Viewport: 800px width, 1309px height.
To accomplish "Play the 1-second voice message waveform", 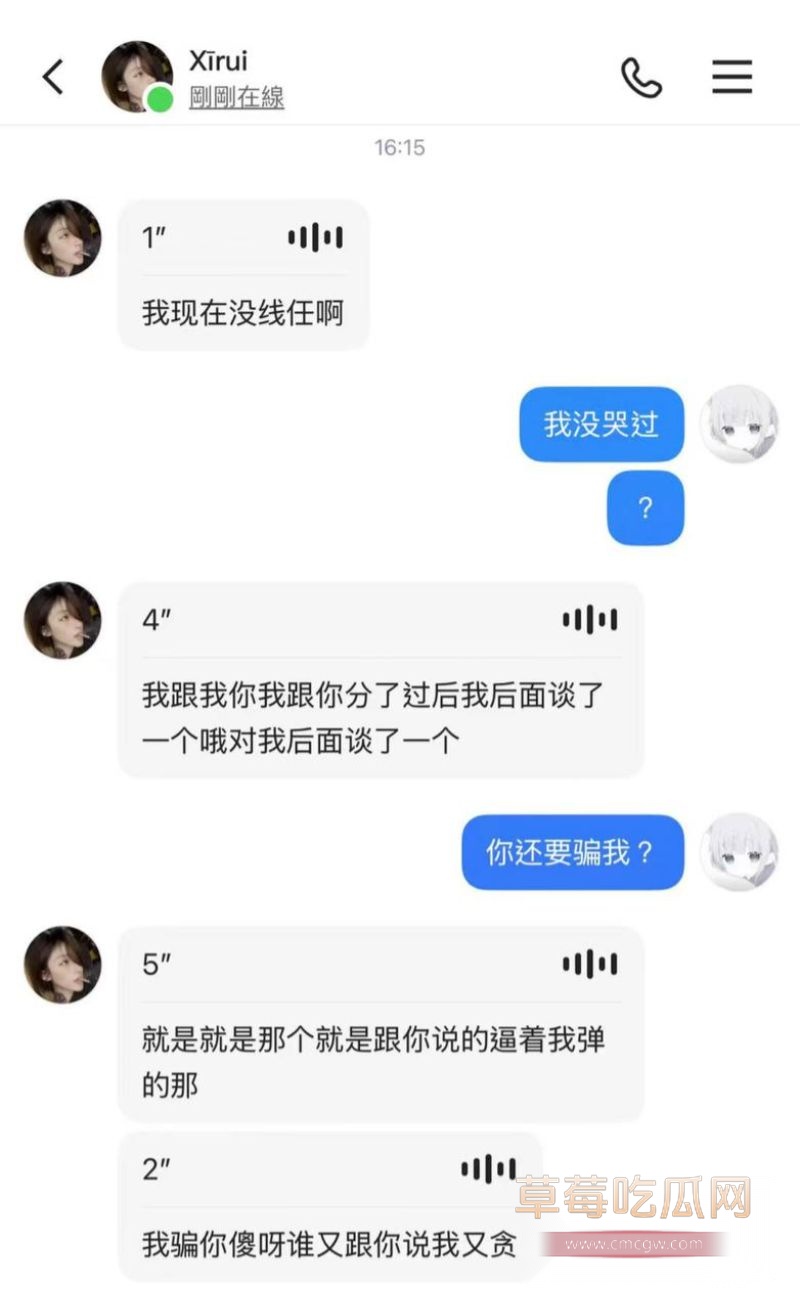I will [x=314, y=237].
